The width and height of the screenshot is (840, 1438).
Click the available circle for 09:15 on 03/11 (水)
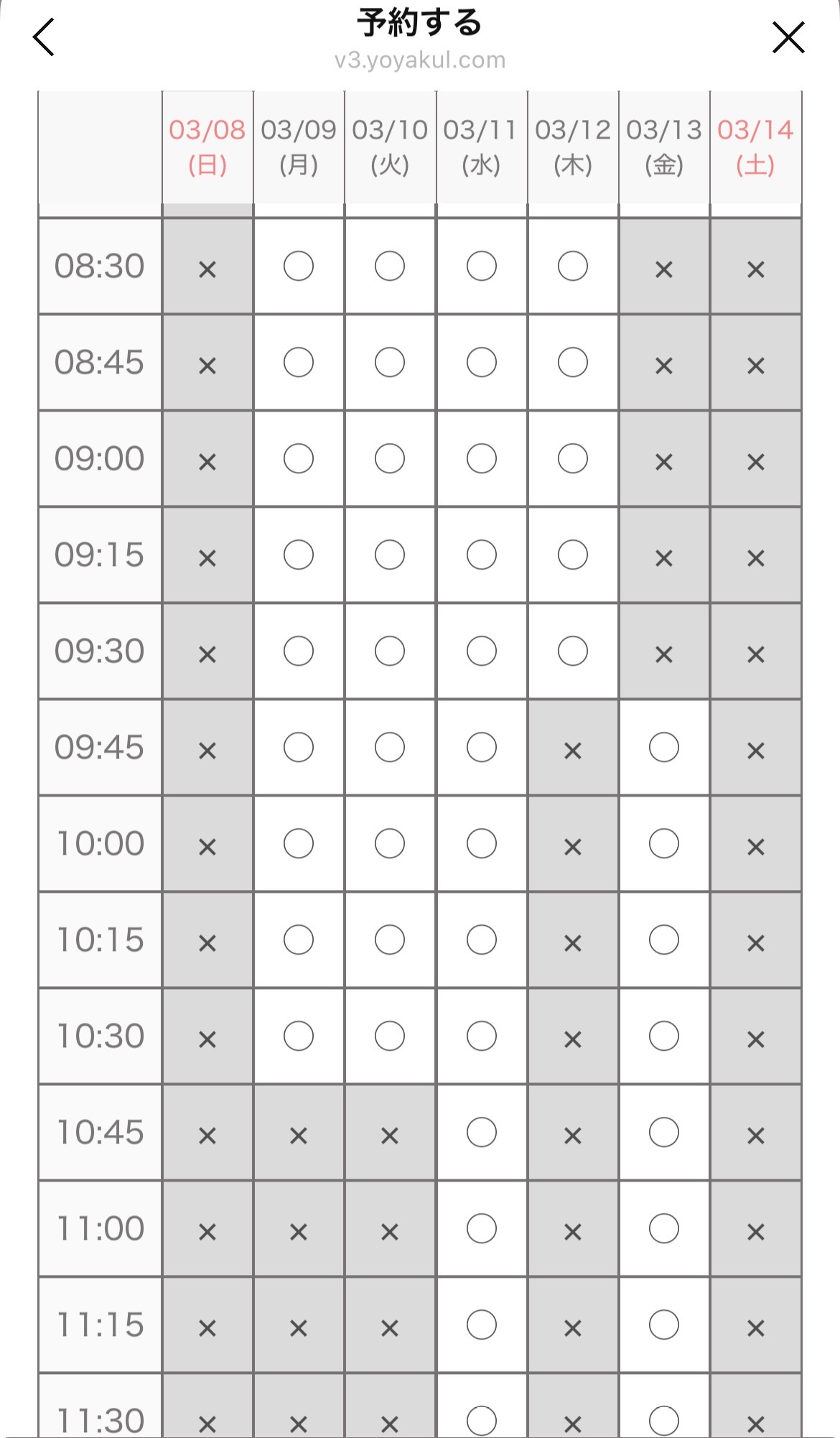tap(481, 555)
